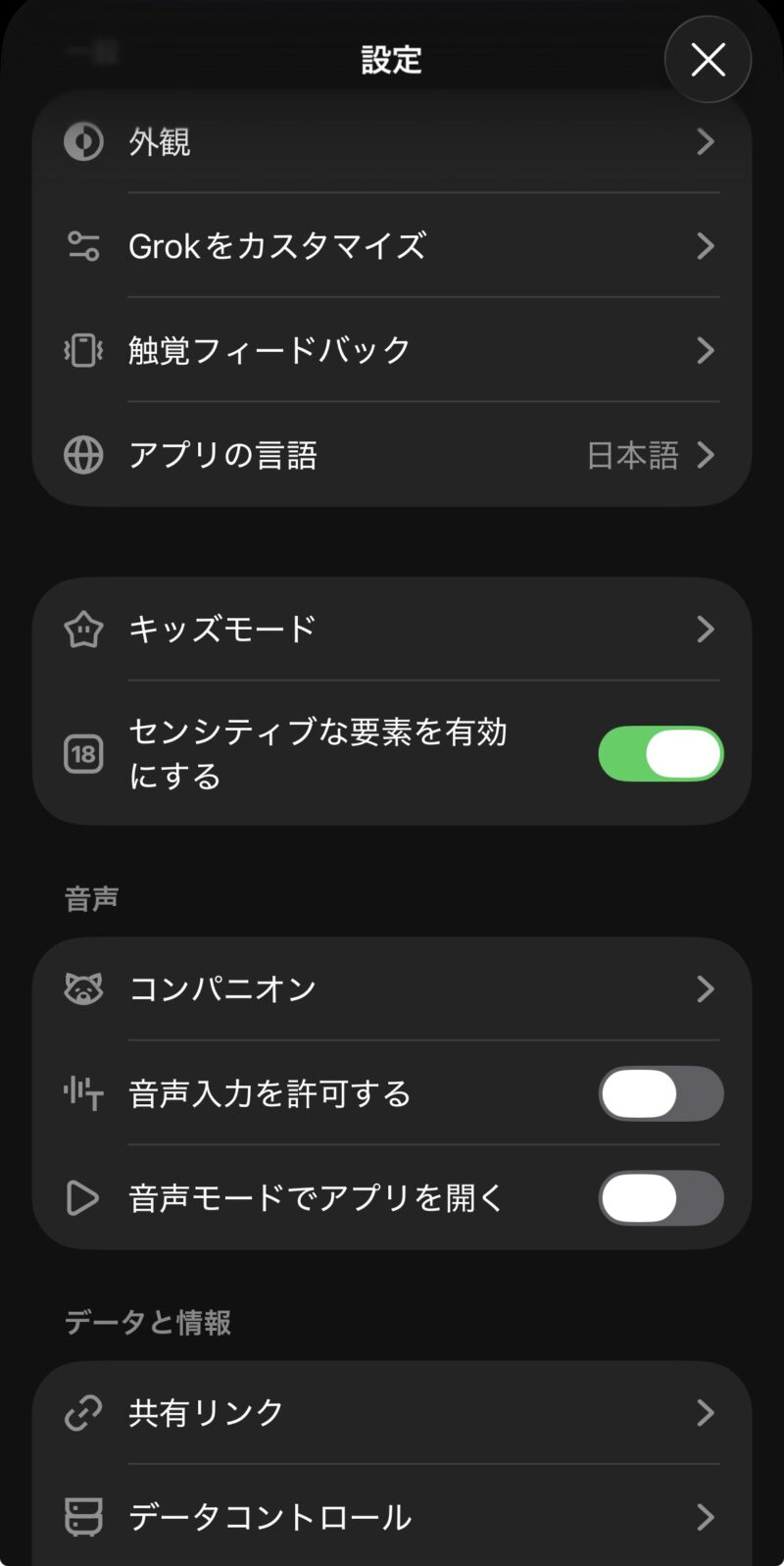Select the appearance (外観) icon

coord(84,142)
